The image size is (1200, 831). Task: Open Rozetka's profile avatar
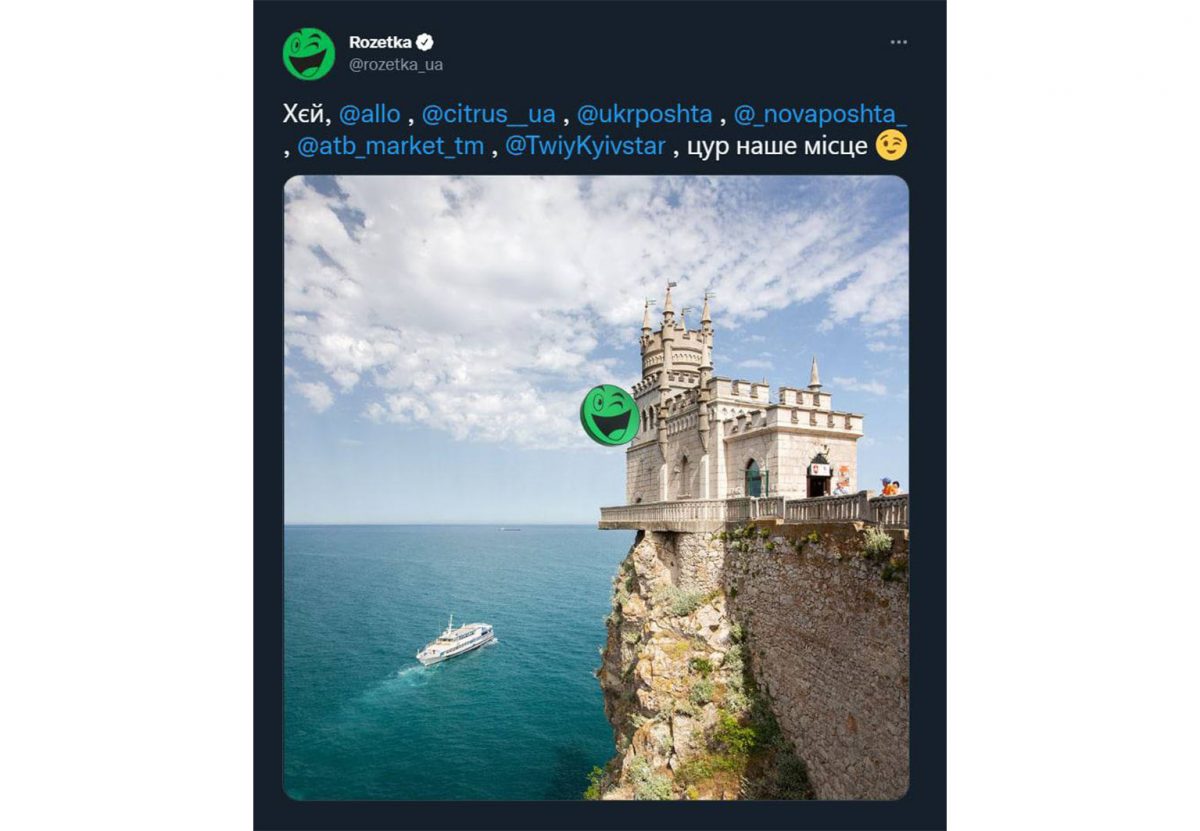click(309, 54)
